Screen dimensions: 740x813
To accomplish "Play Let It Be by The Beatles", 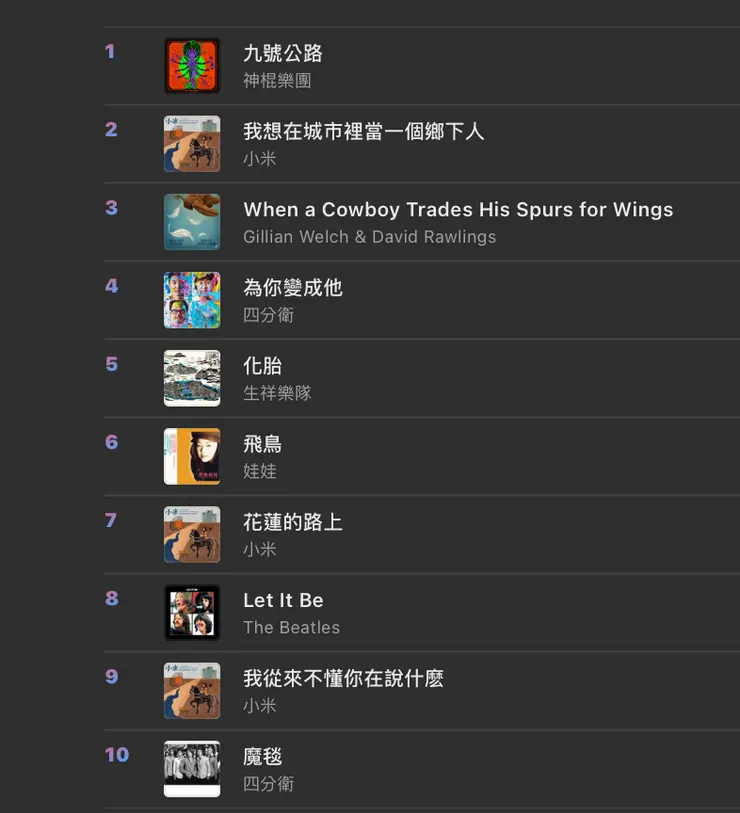I will click(284, 600).
